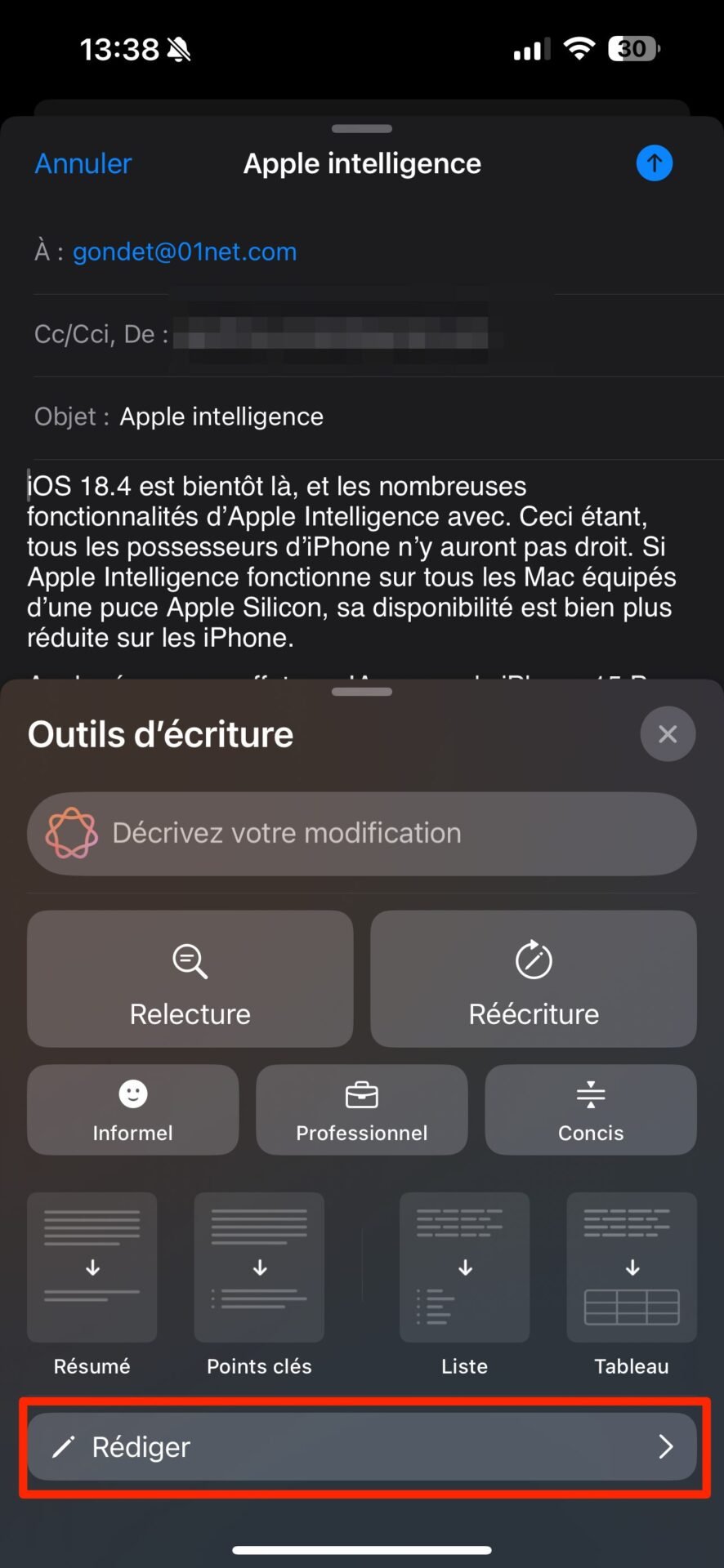Image resolution: width=724 pixels, height=1568 pixels.
Task: Choose the Professionnel tone
Action: point(362,1109)
